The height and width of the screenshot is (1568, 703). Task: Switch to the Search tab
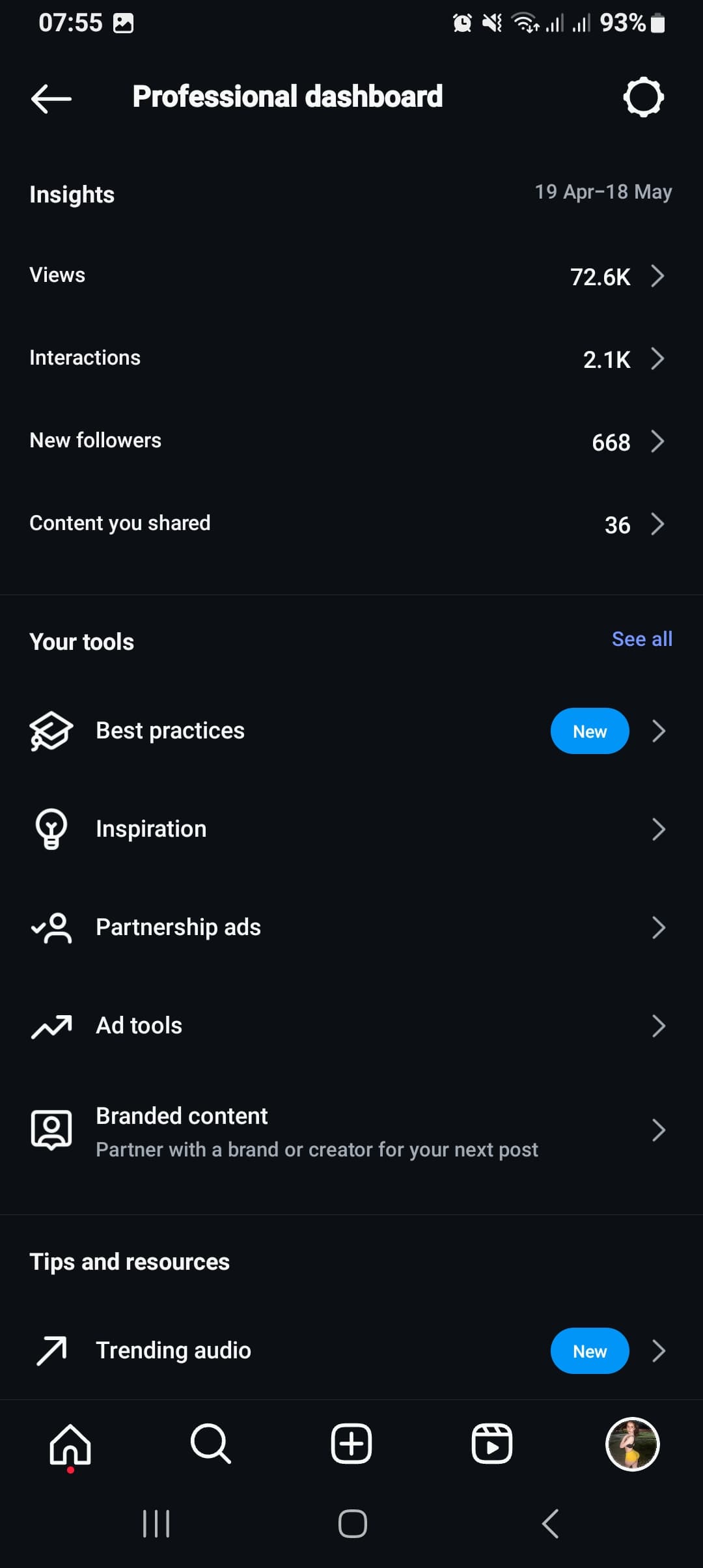(x=211, y=1444)
